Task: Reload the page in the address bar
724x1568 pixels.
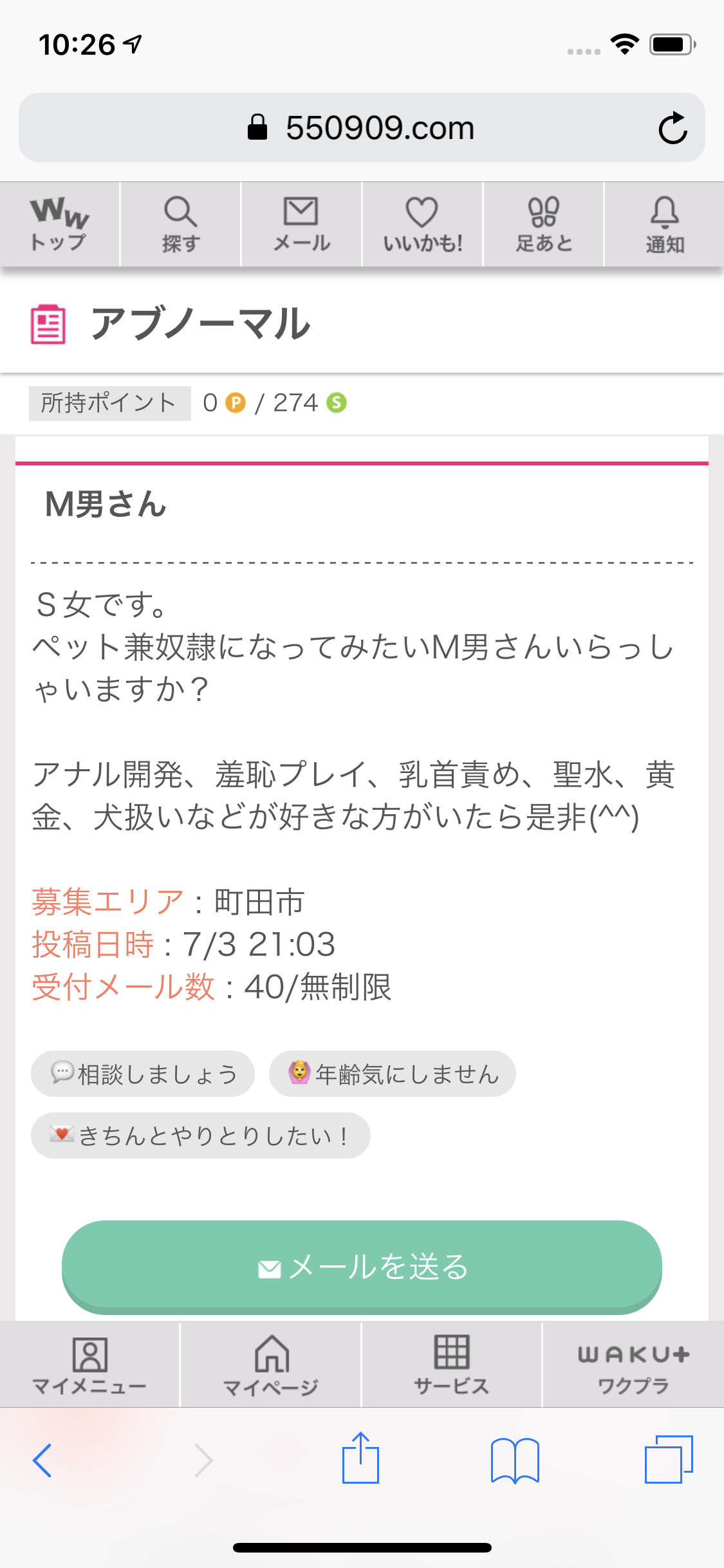Action: 673,128
